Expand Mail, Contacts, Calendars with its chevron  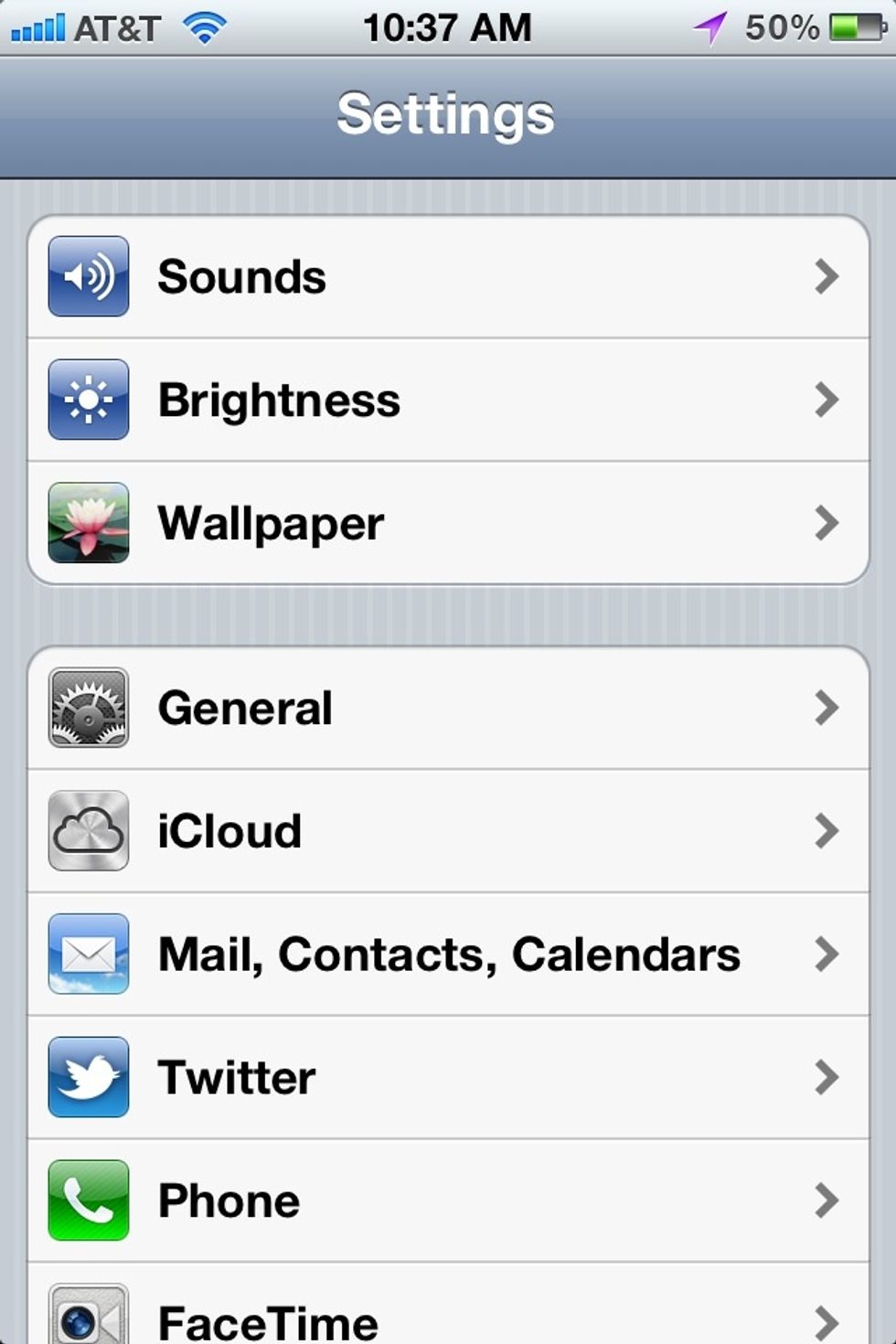pyautogui.click(x=827, y=953)
